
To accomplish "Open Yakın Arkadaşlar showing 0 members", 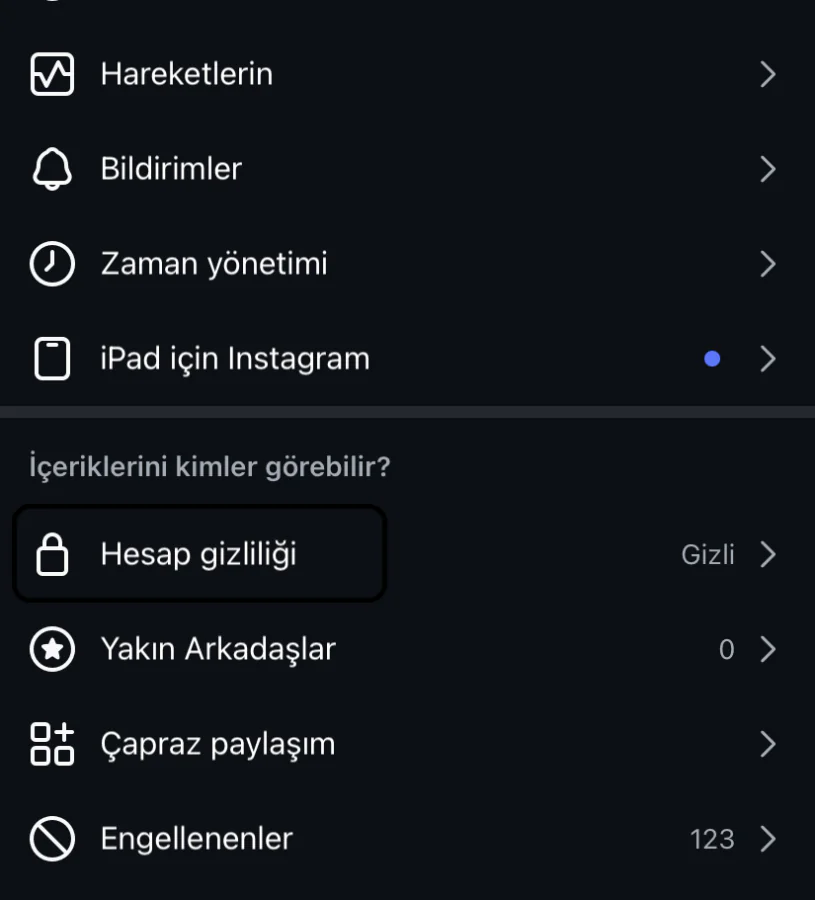I will coord(300,649).
